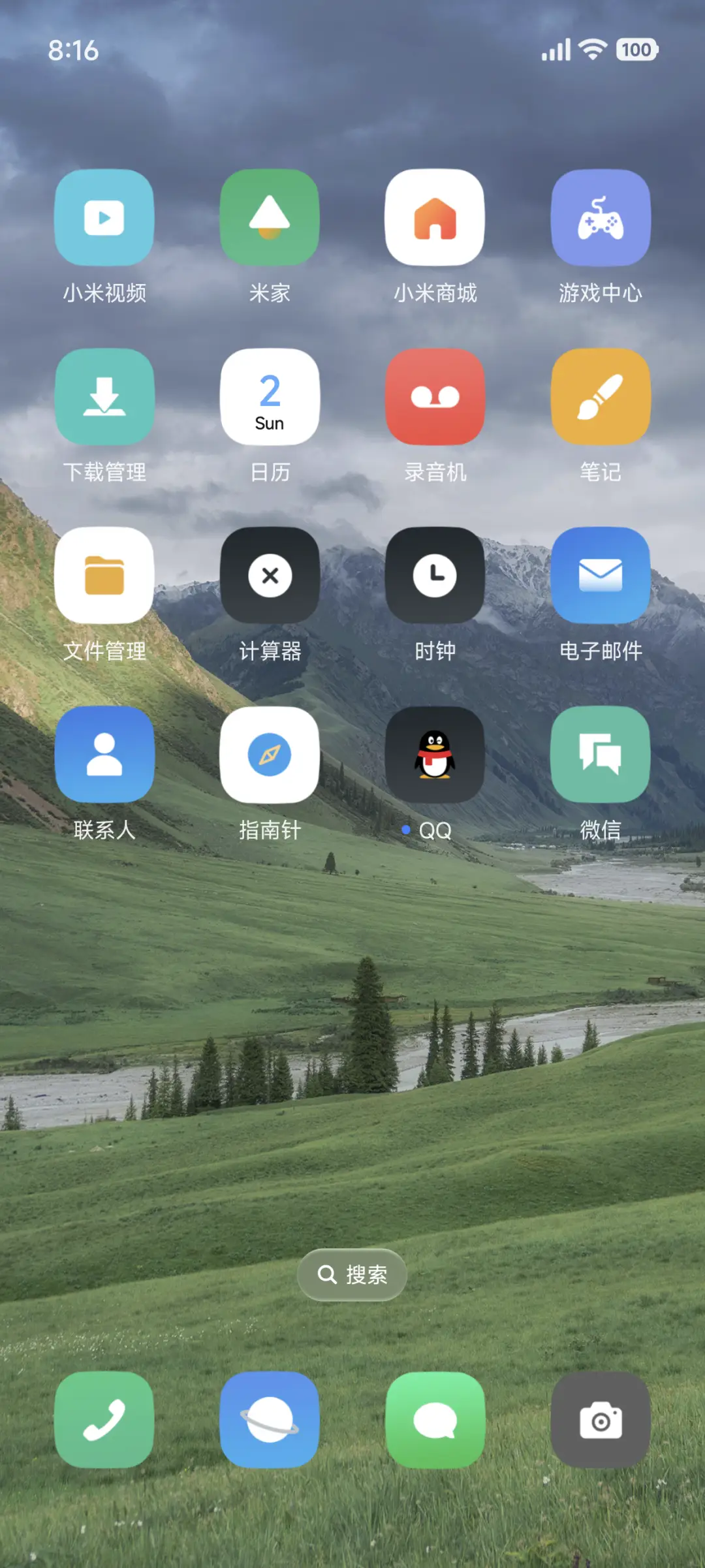Launch the 米家 smart home app
The image size is (705, 1568).
pyautogui.click(x=270, y=219)
